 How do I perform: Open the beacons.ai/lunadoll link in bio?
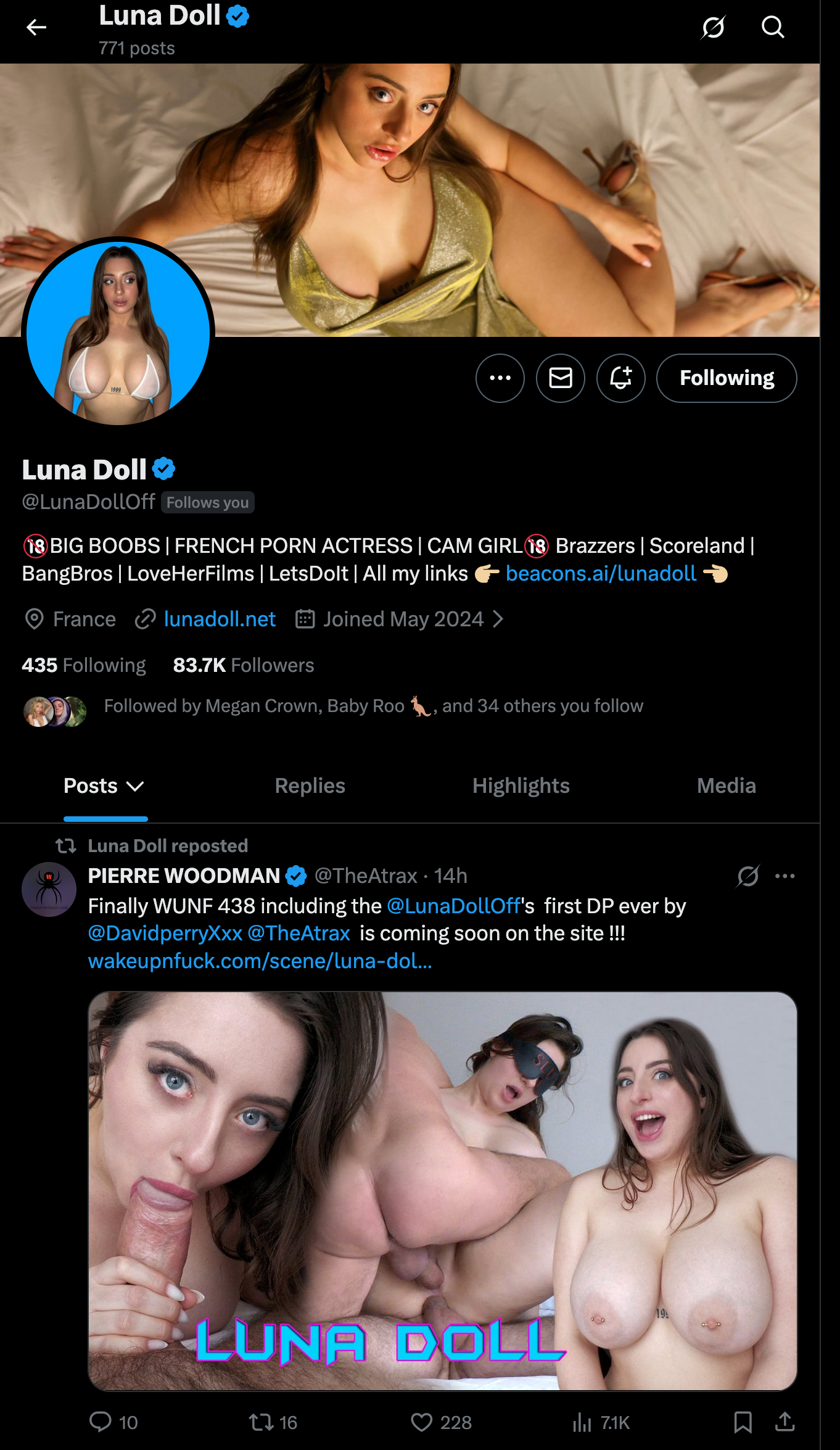pyautogui.click(x=601, y=573)
